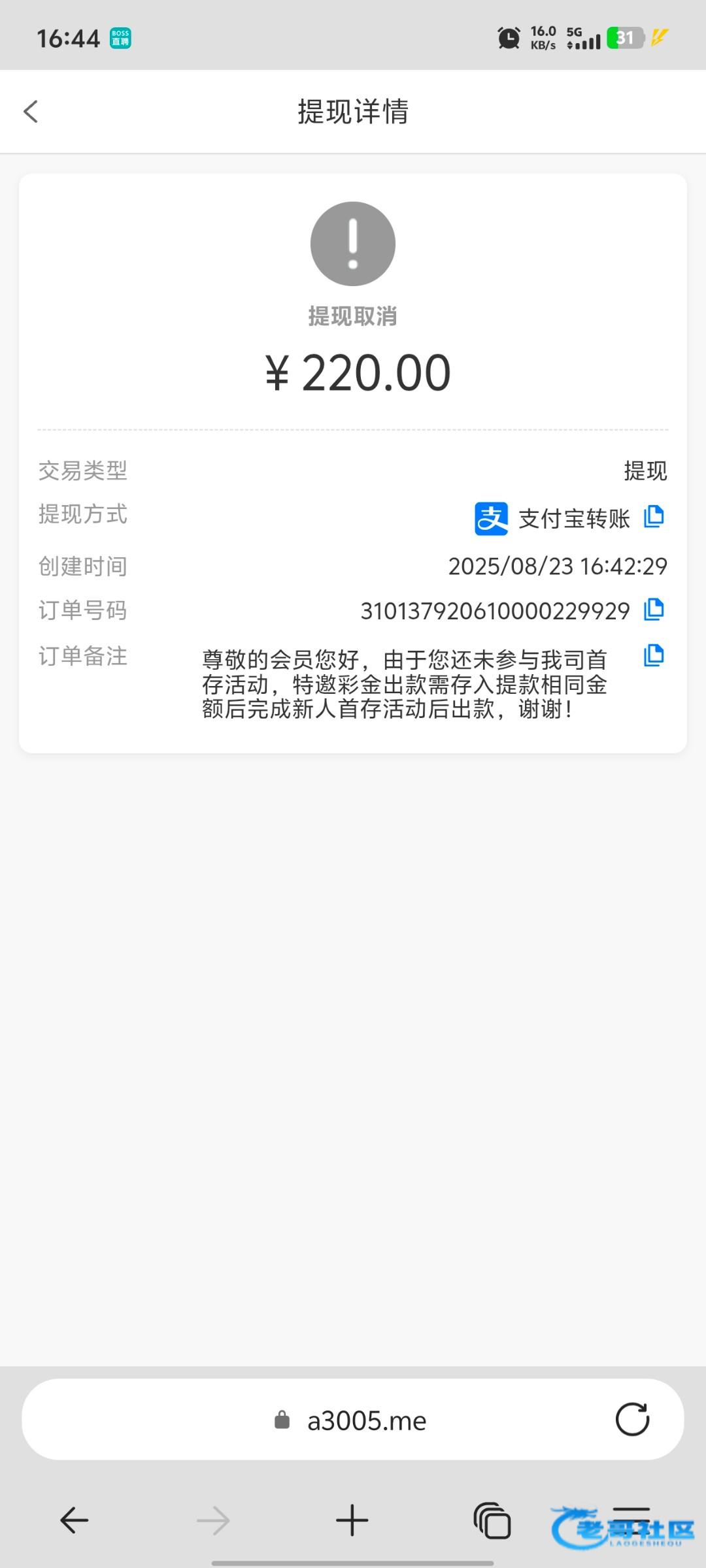Reload the page in the browser
Screen dimensions: 706x1568
click(x=632, y=1420)
